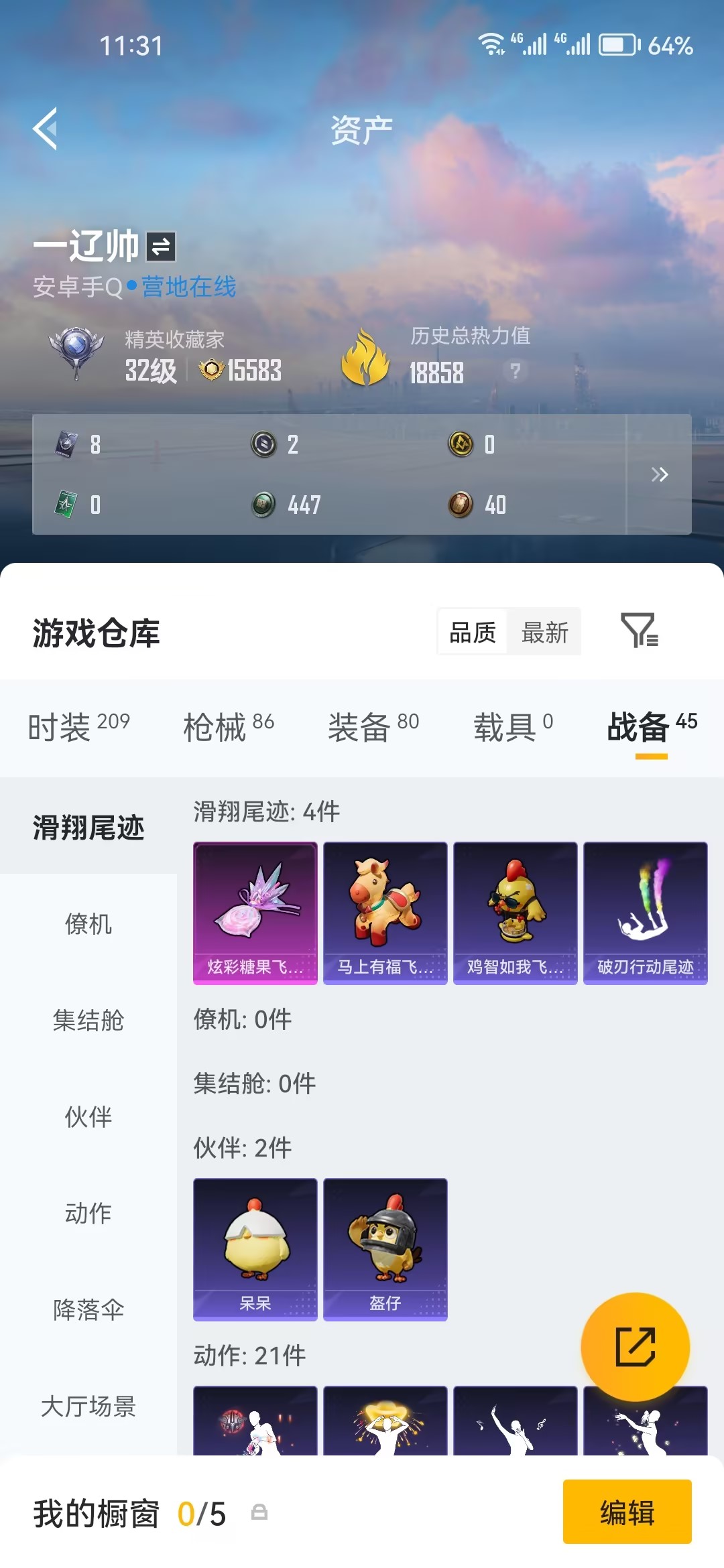Open the 破刃行动尾迹 item
Screen dimensions: 724x1568
point(646,913)
